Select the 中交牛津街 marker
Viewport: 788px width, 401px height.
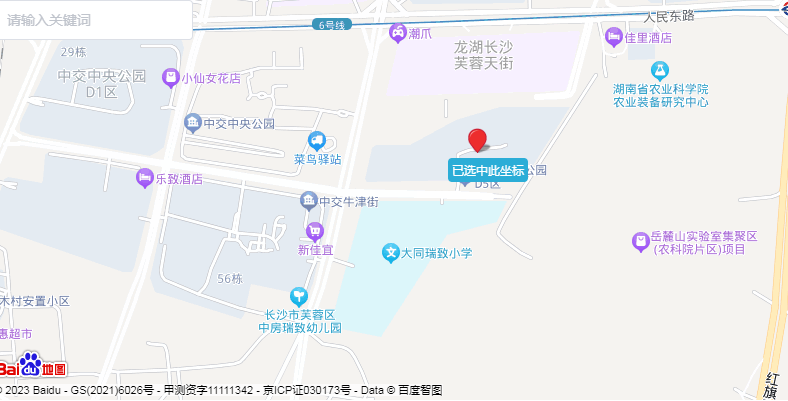coord(309,202)
